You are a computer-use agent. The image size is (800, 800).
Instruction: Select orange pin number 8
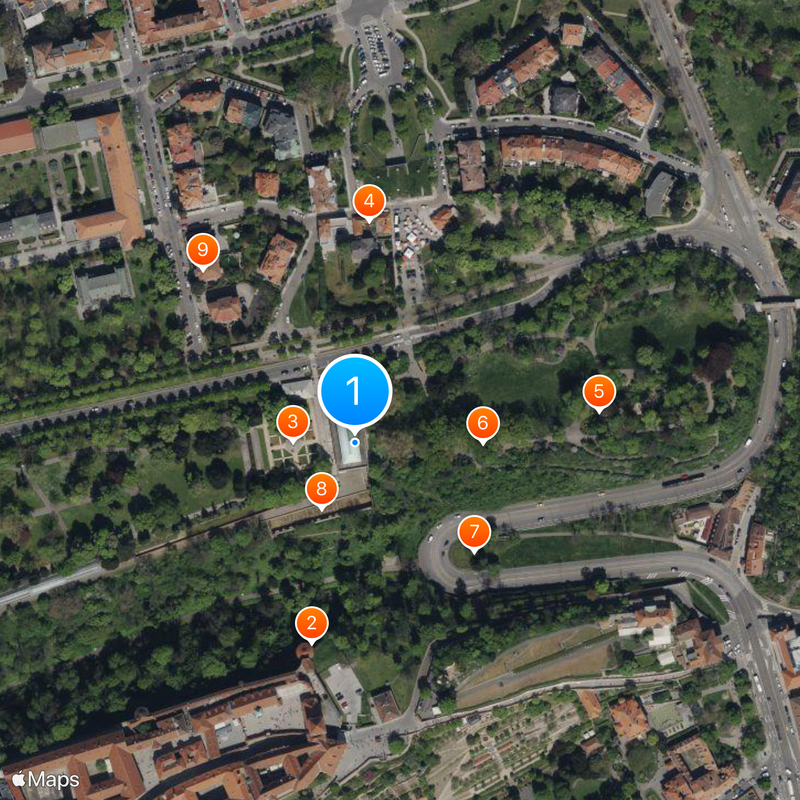point(321,489)
